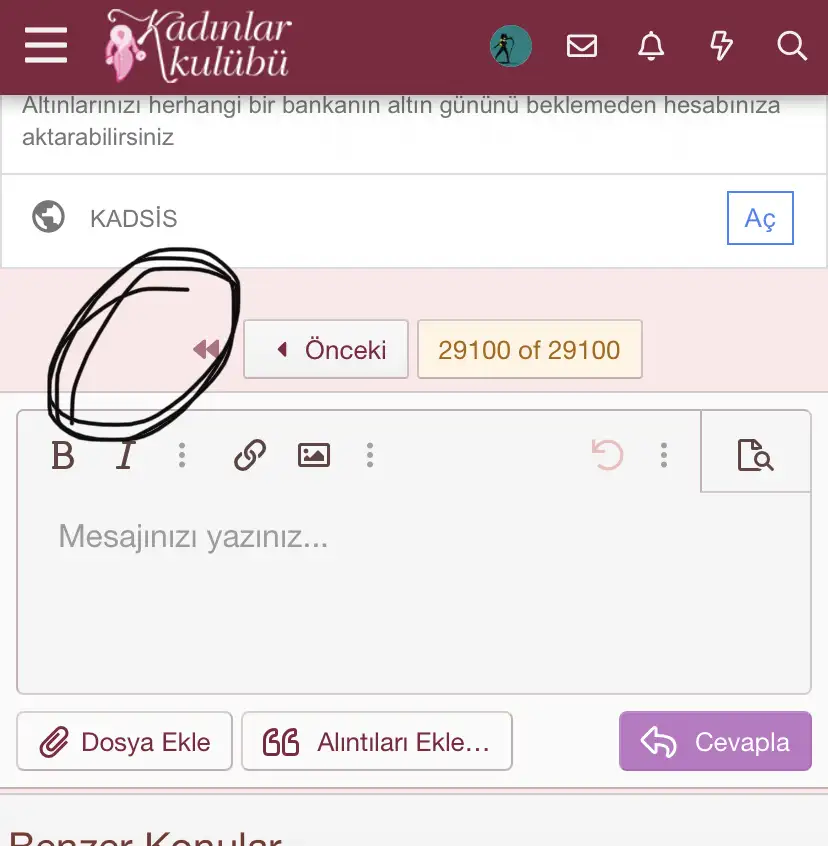
Task: Open the notifications bell
Action: coord(651,46)
